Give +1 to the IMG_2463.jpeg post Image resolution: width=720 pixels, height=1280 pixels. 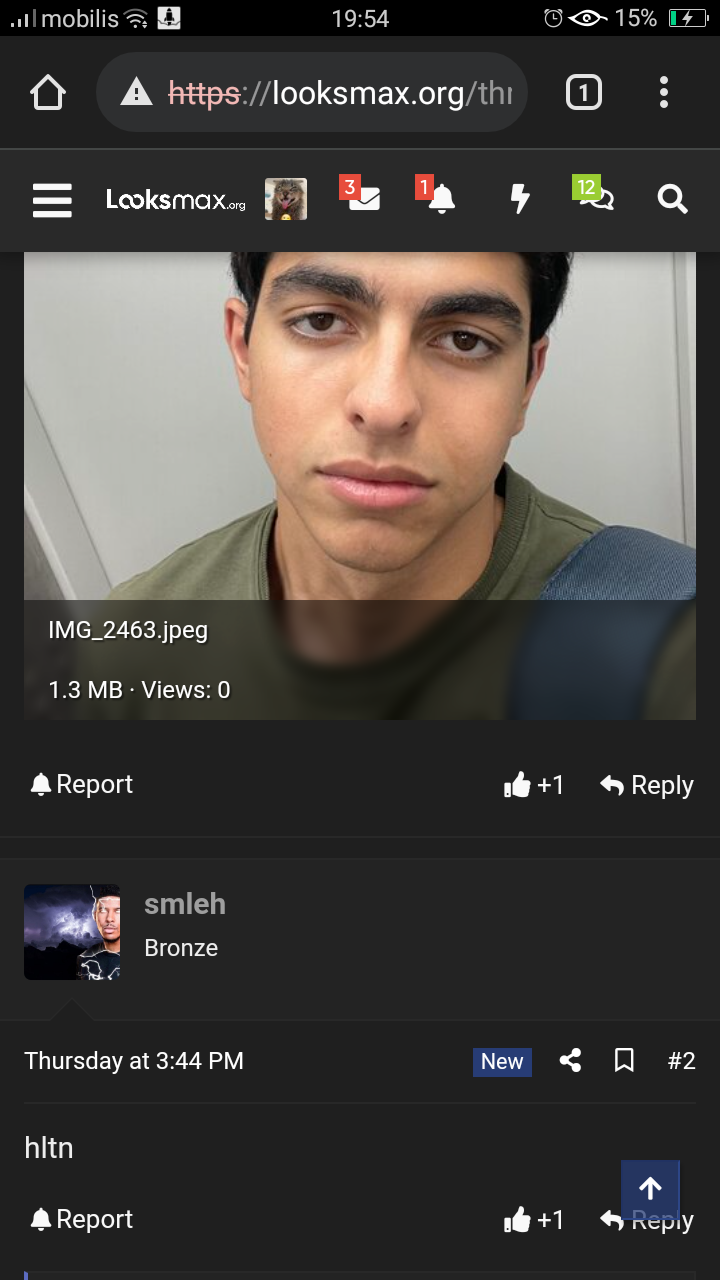coord(535,786)
